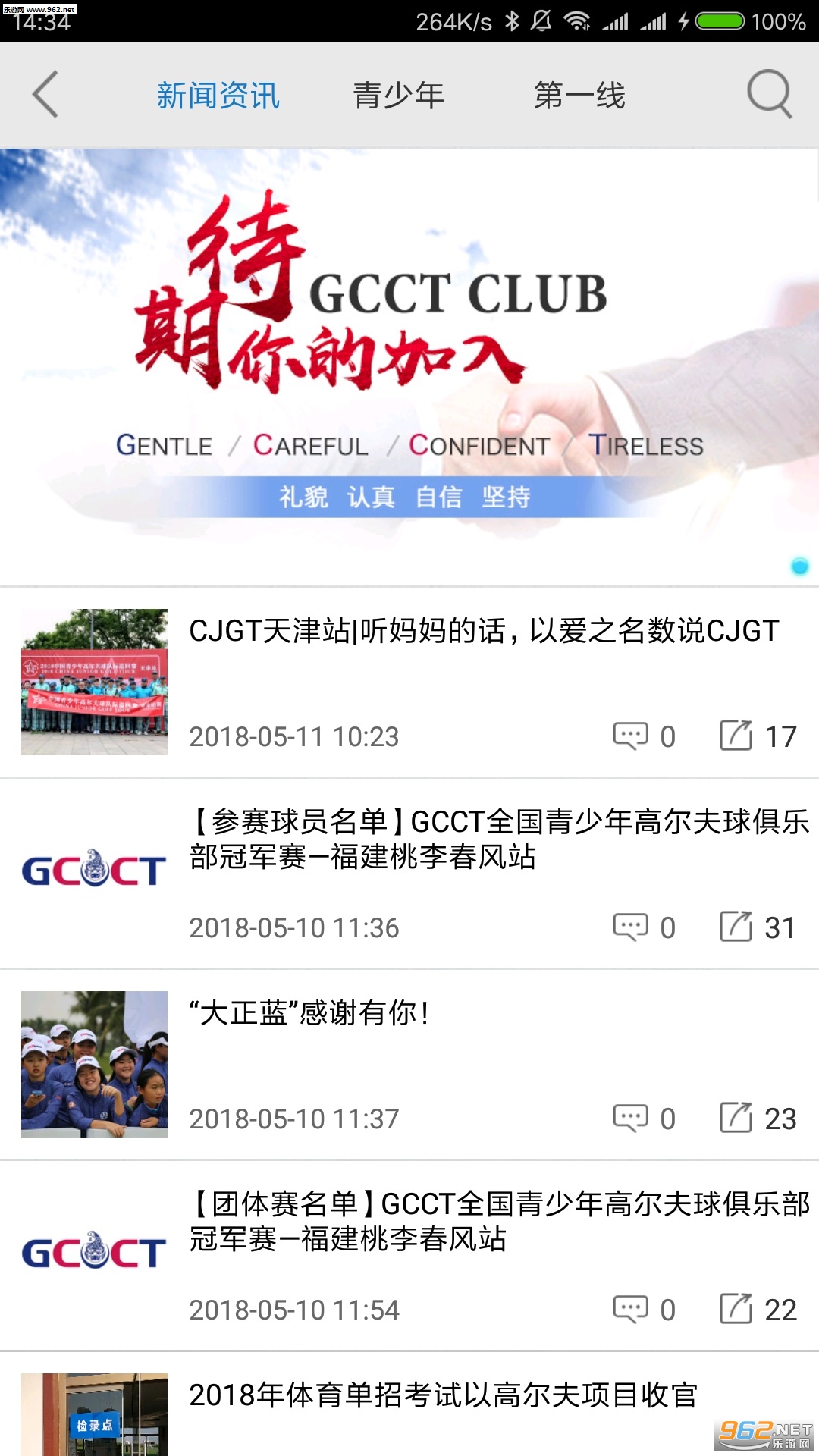Open the CJGT天津站 article
Screen dimensions: 819x1456
coord(409,682)
